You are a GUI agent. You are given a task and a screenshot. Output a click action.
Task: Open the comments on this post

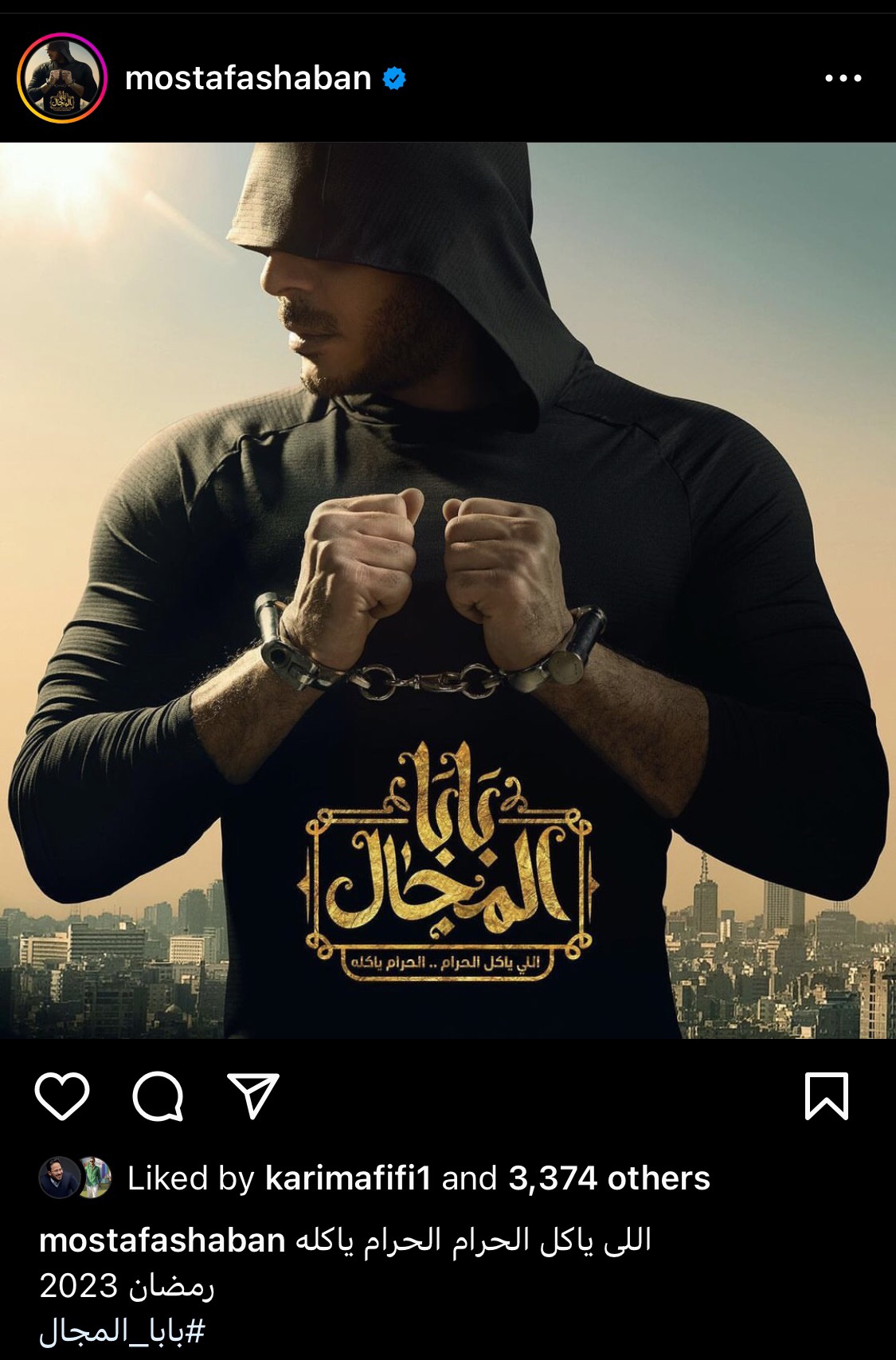(158, 1097)
